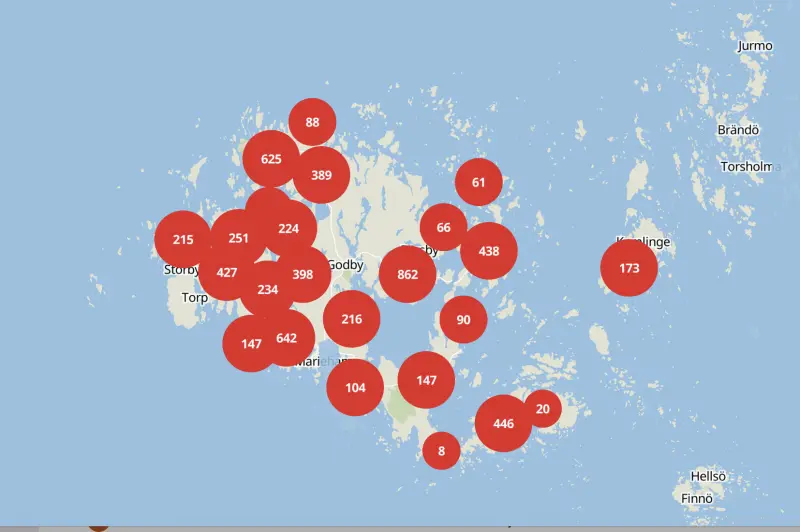Open the 251 cluster marker
This screenshot has width=800, height=532.
point(238,238)
